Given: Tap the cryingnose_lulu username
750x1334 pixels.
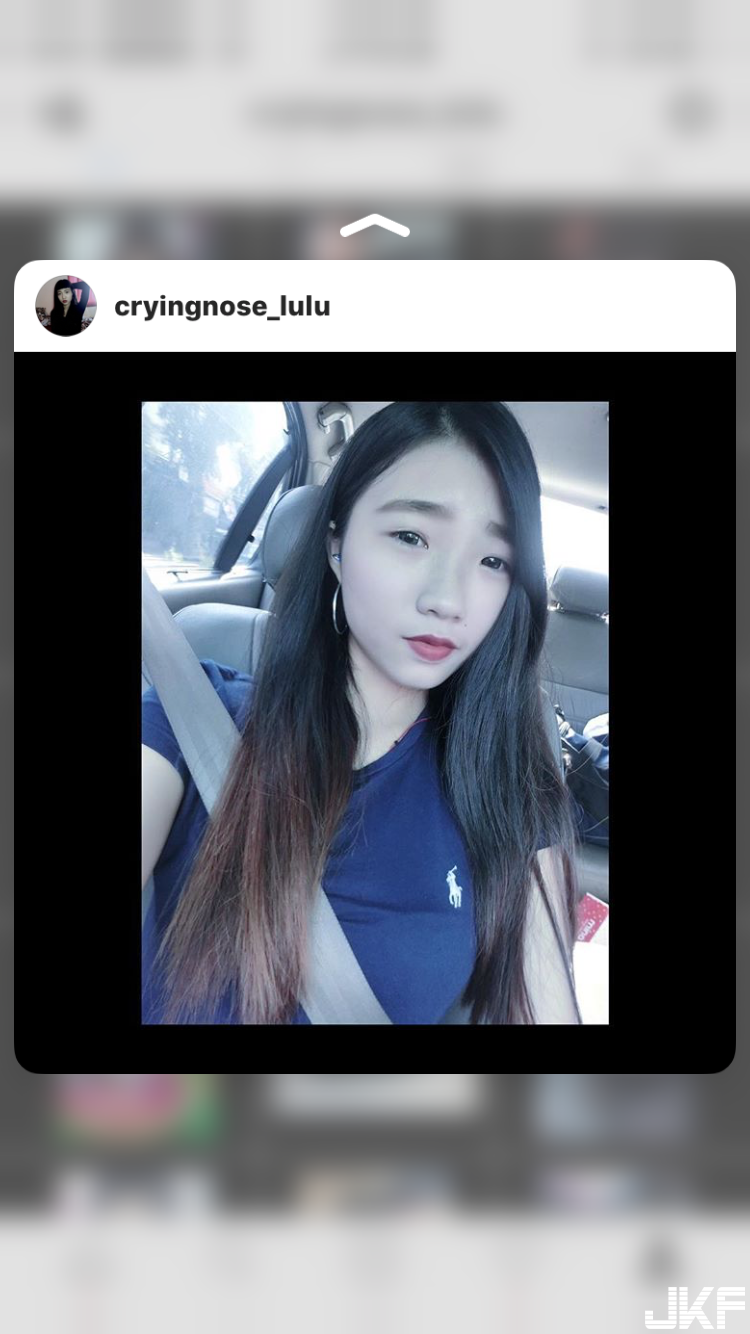Looking at the screenshot, I should (222, 307).
